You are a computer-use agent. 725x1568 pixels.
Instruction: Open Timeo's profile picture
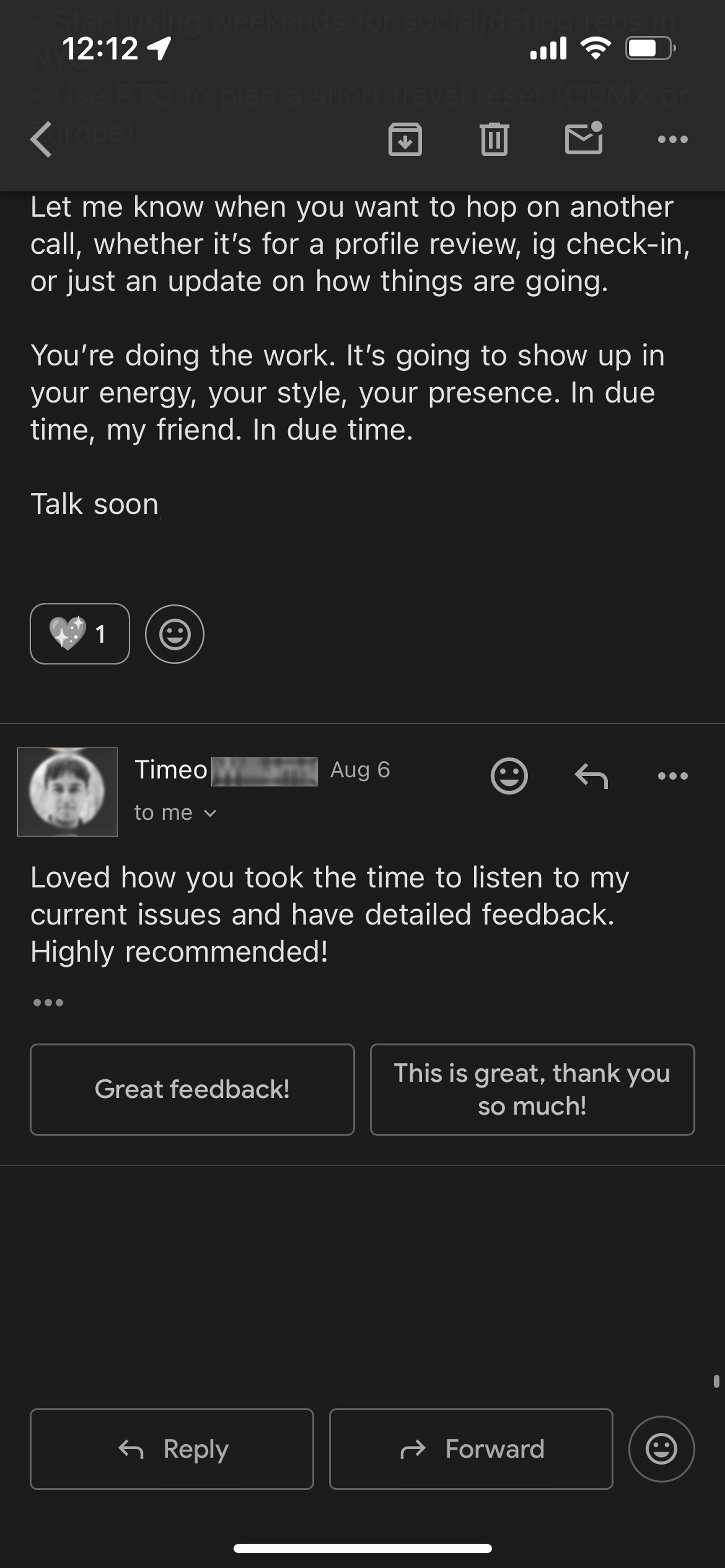[68, 791]
